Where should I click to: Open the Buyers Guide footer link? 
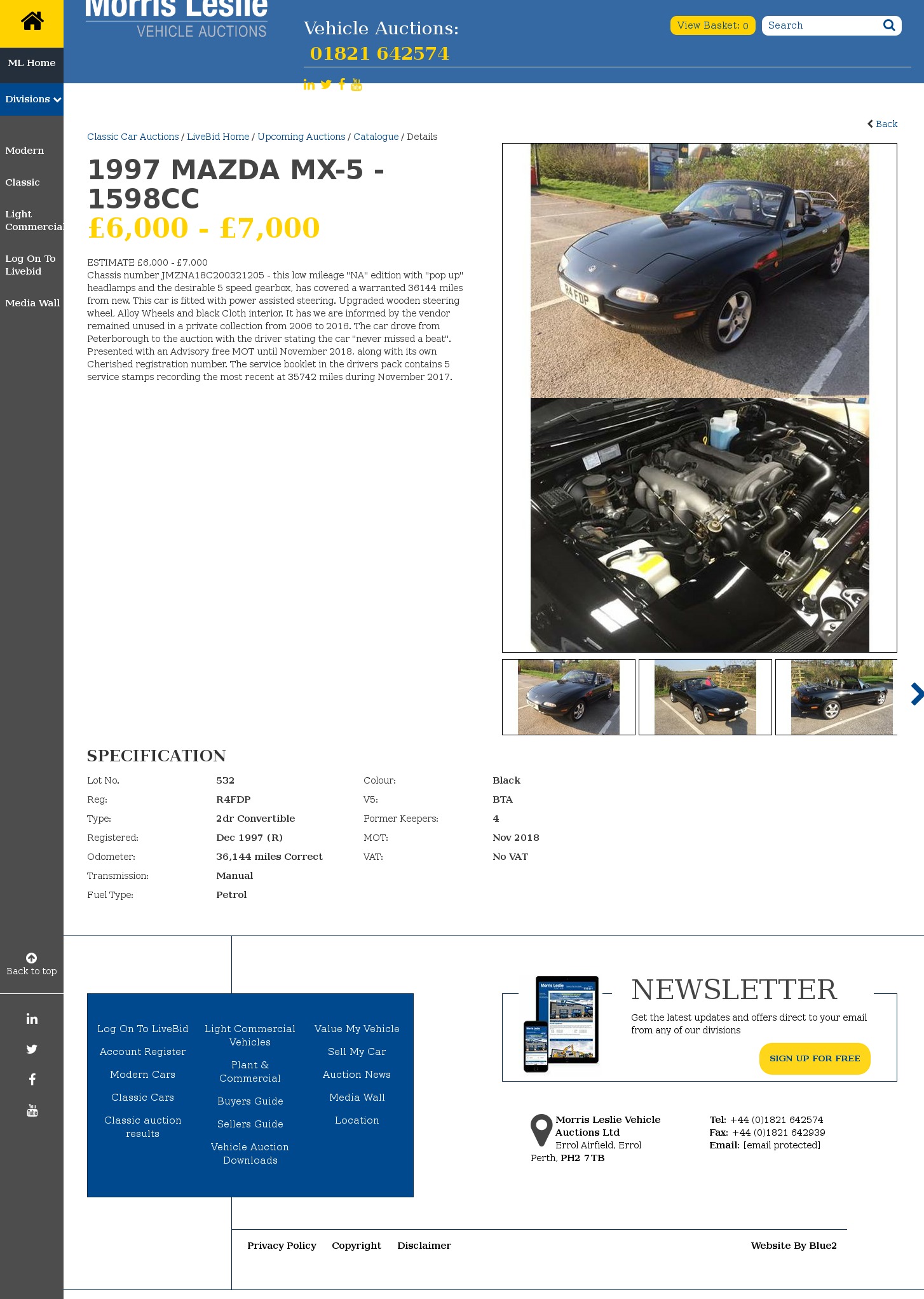point(250,1101)
